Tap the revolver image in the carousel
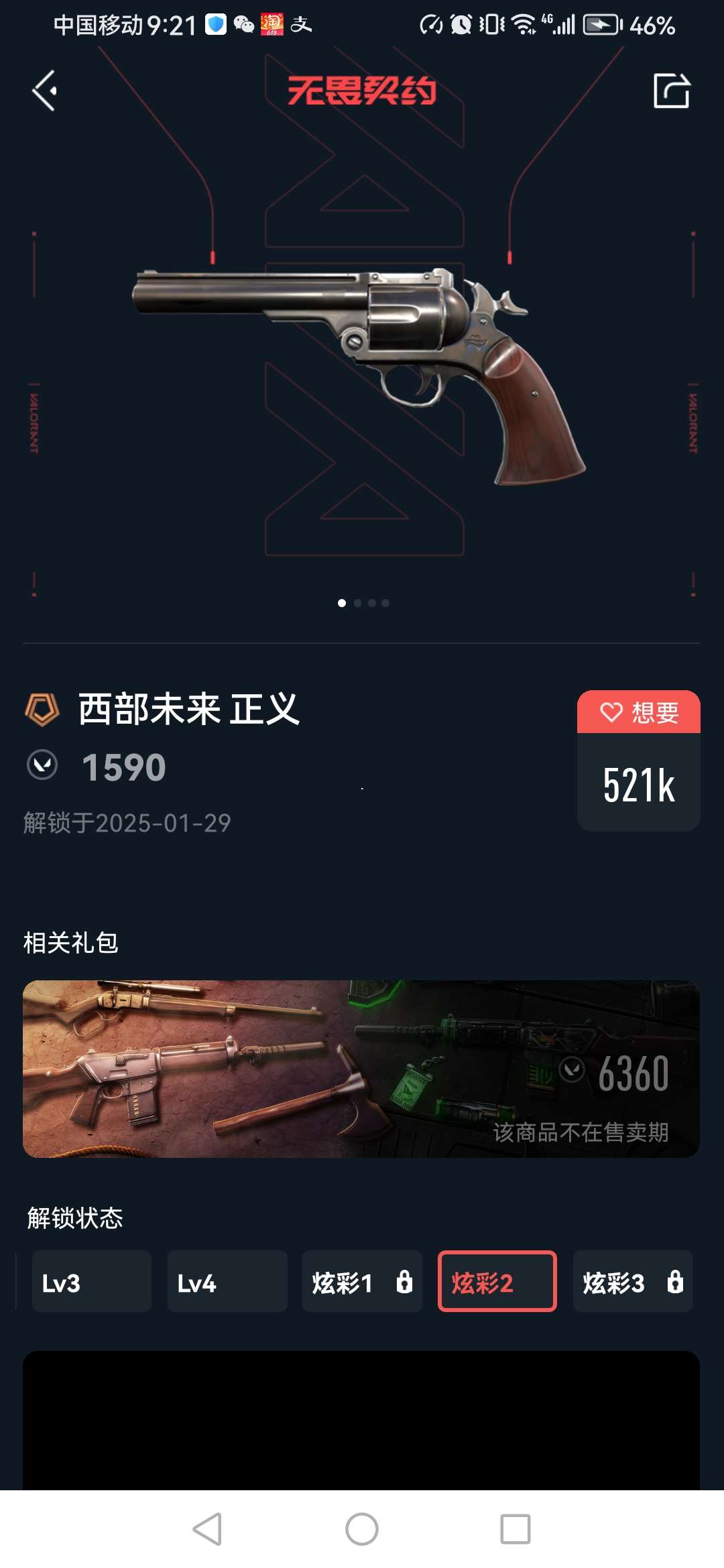Screen dimensions: 724x1568 360,372
